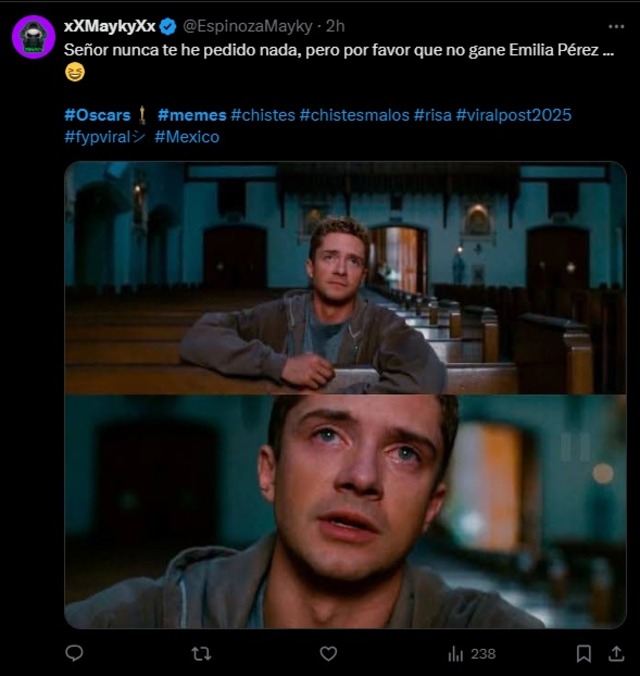This screenshot has width=640, height=676.
Task: Open the #Oscars hashtag
Action: [97, 115]
